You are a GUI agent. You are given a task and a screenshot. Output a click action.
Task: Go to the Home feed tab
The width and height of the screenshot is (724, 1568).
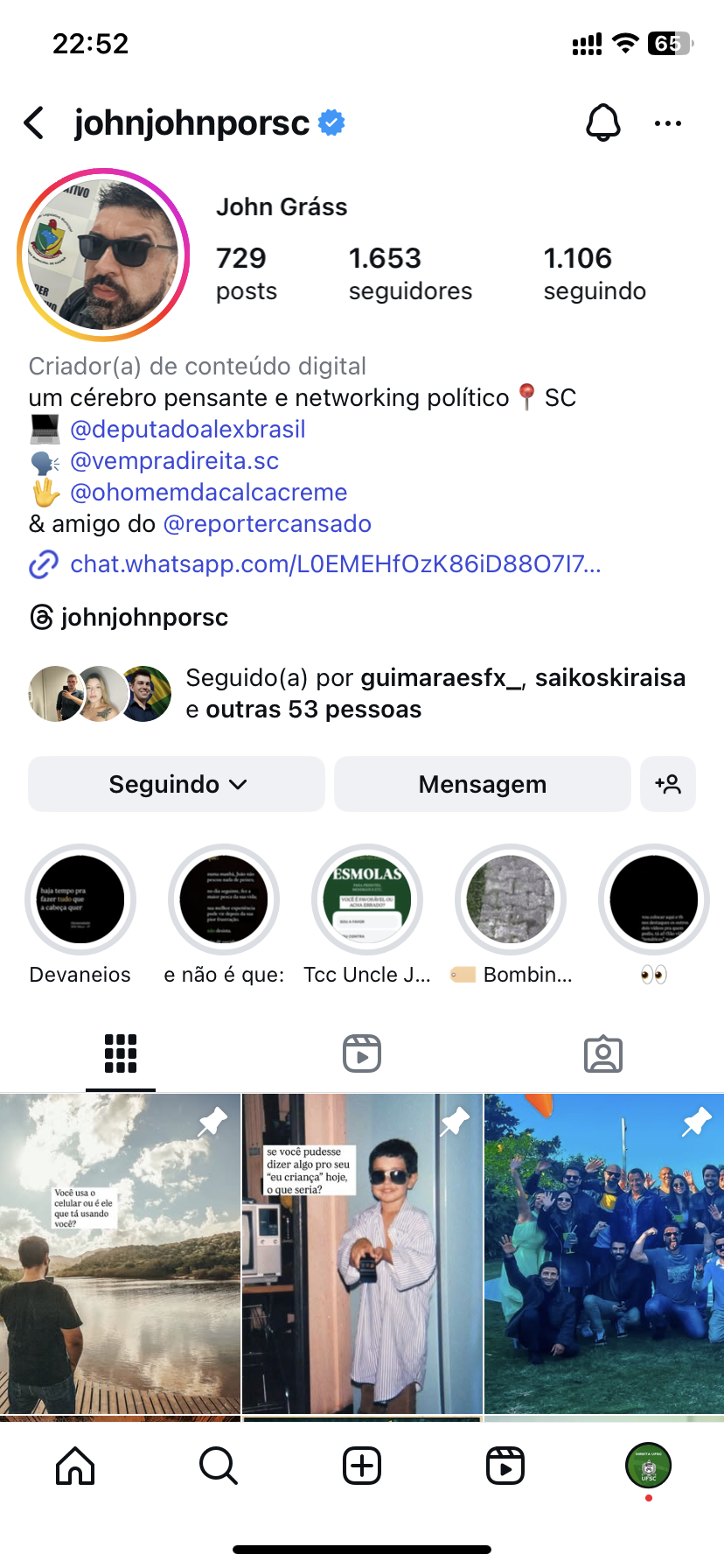(x=75, y=1466)
